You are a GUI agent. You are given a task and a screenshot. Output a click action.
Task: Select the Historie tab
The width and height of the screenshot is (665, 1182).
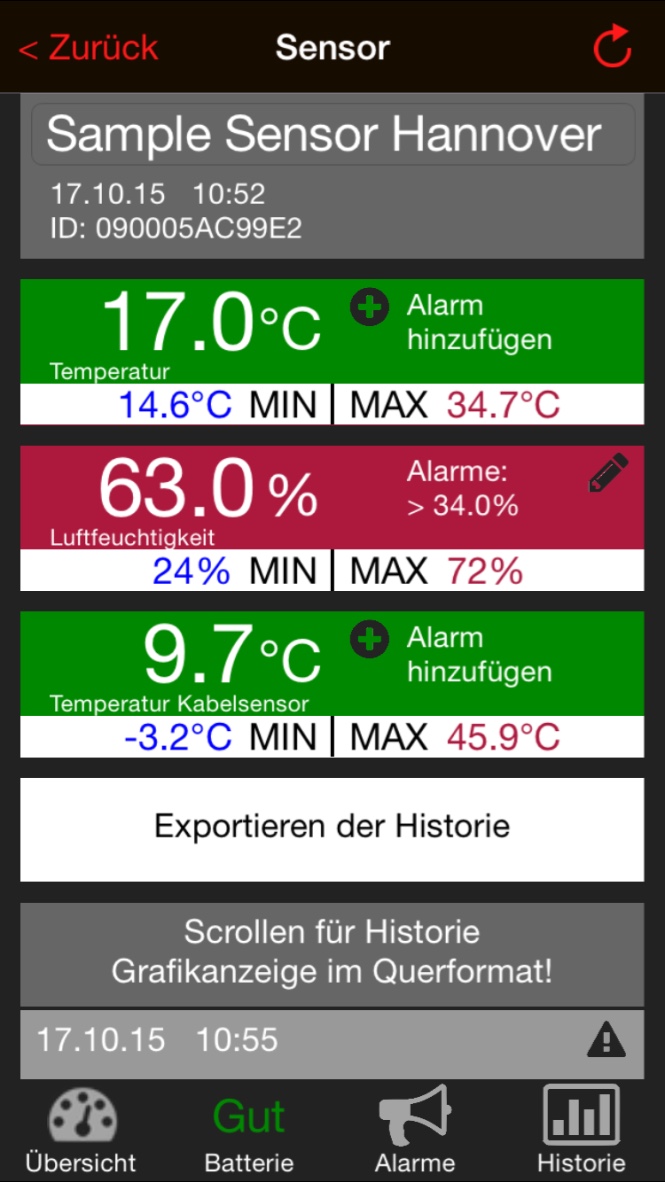click(581, 1131)
